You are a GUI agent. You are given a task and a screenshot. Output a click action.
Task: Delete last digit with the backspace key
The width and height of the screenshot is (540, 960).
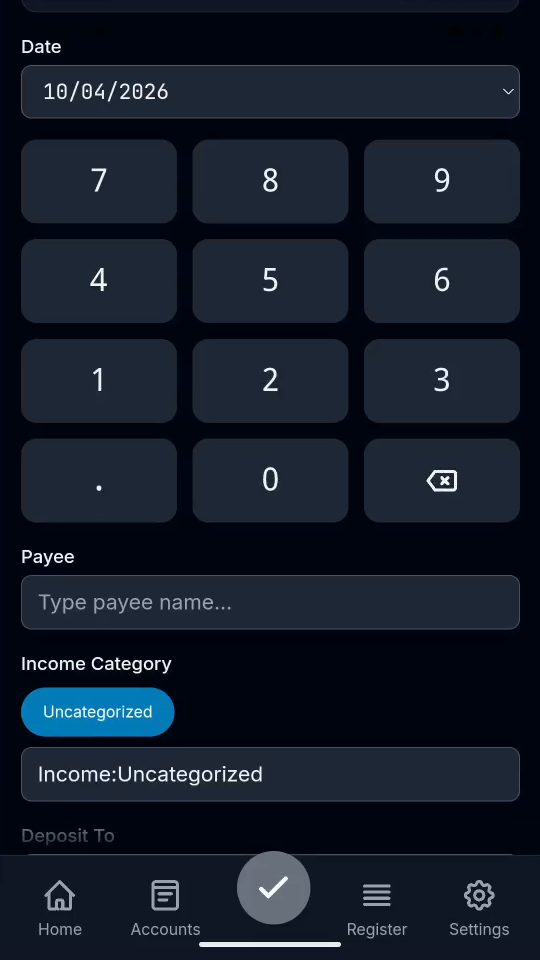441,481
